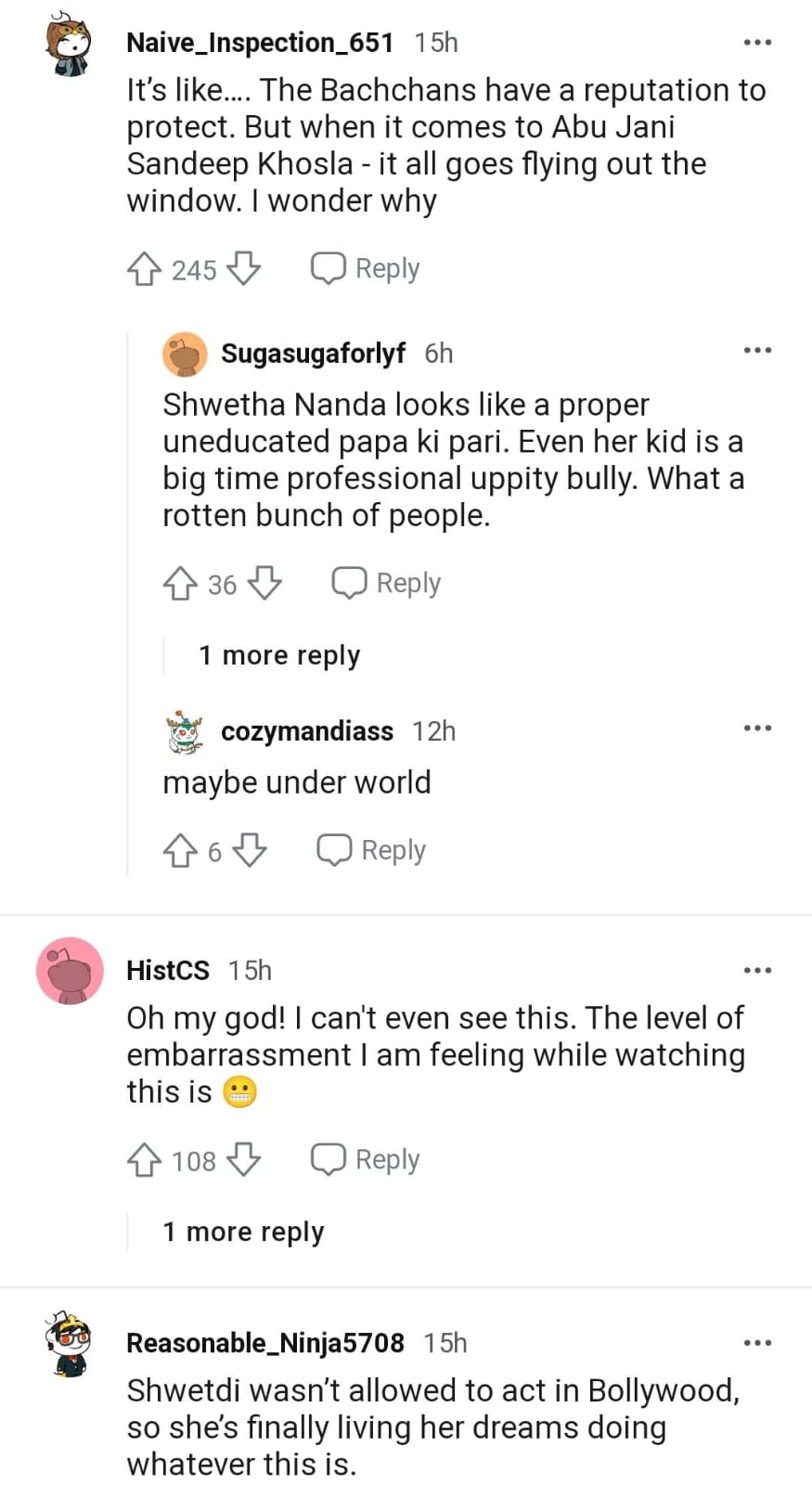Upvote cozymandiass's comment
The width and height of the screenshot is (812, 1485).
pos(180,850)
